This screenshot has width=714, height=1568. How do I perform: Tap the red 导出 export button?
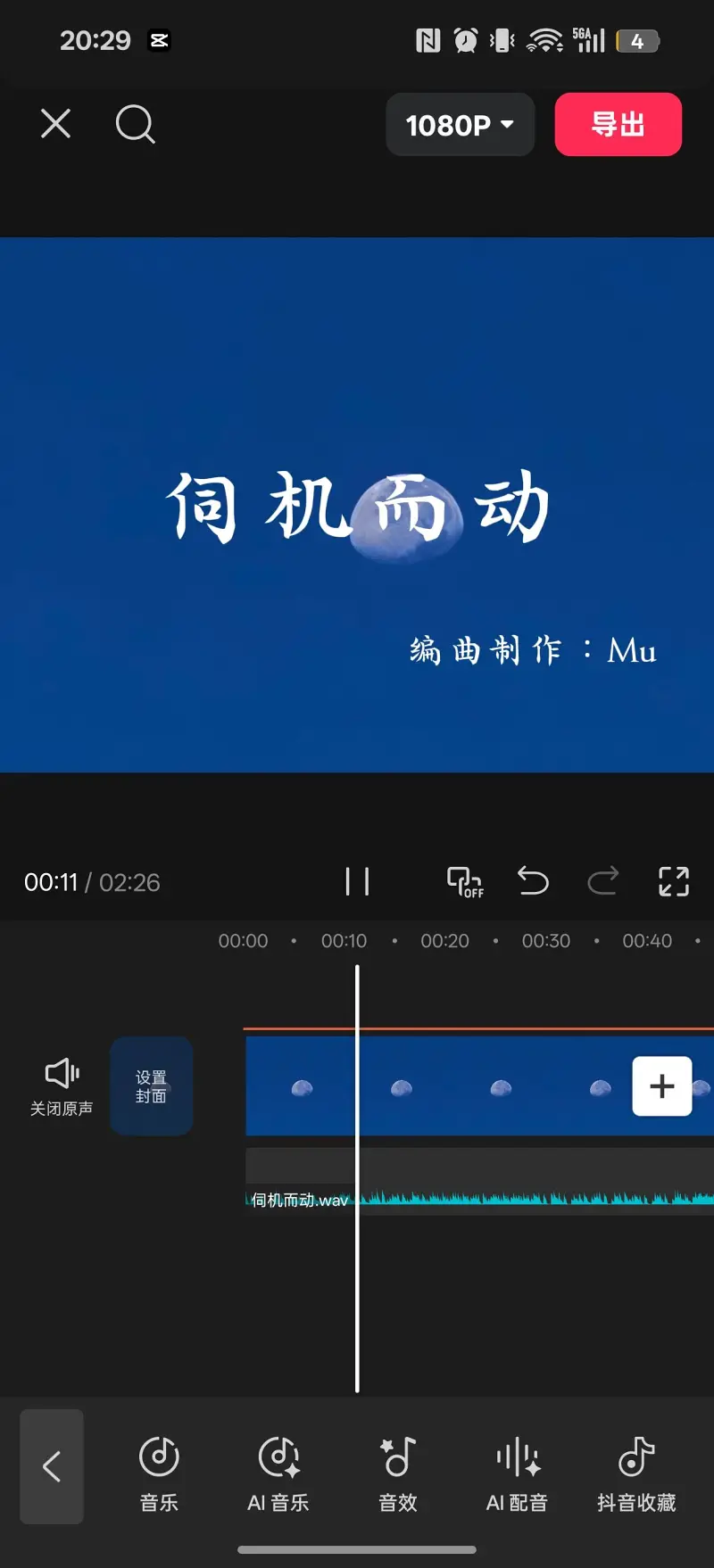[618, 125]
